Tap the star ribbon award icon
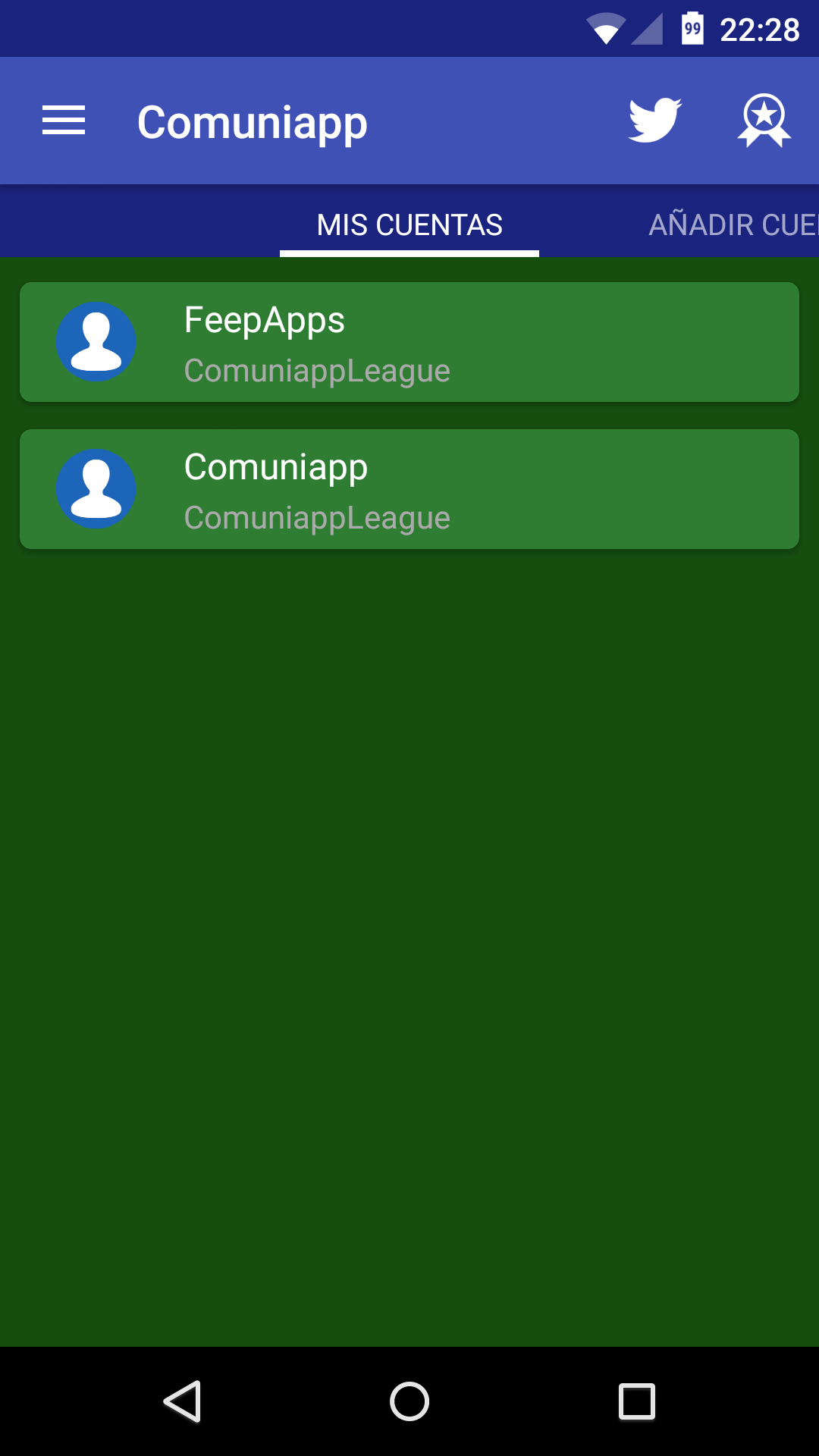The width and height of the screenshot is (819, 1456). click(764, 121)
